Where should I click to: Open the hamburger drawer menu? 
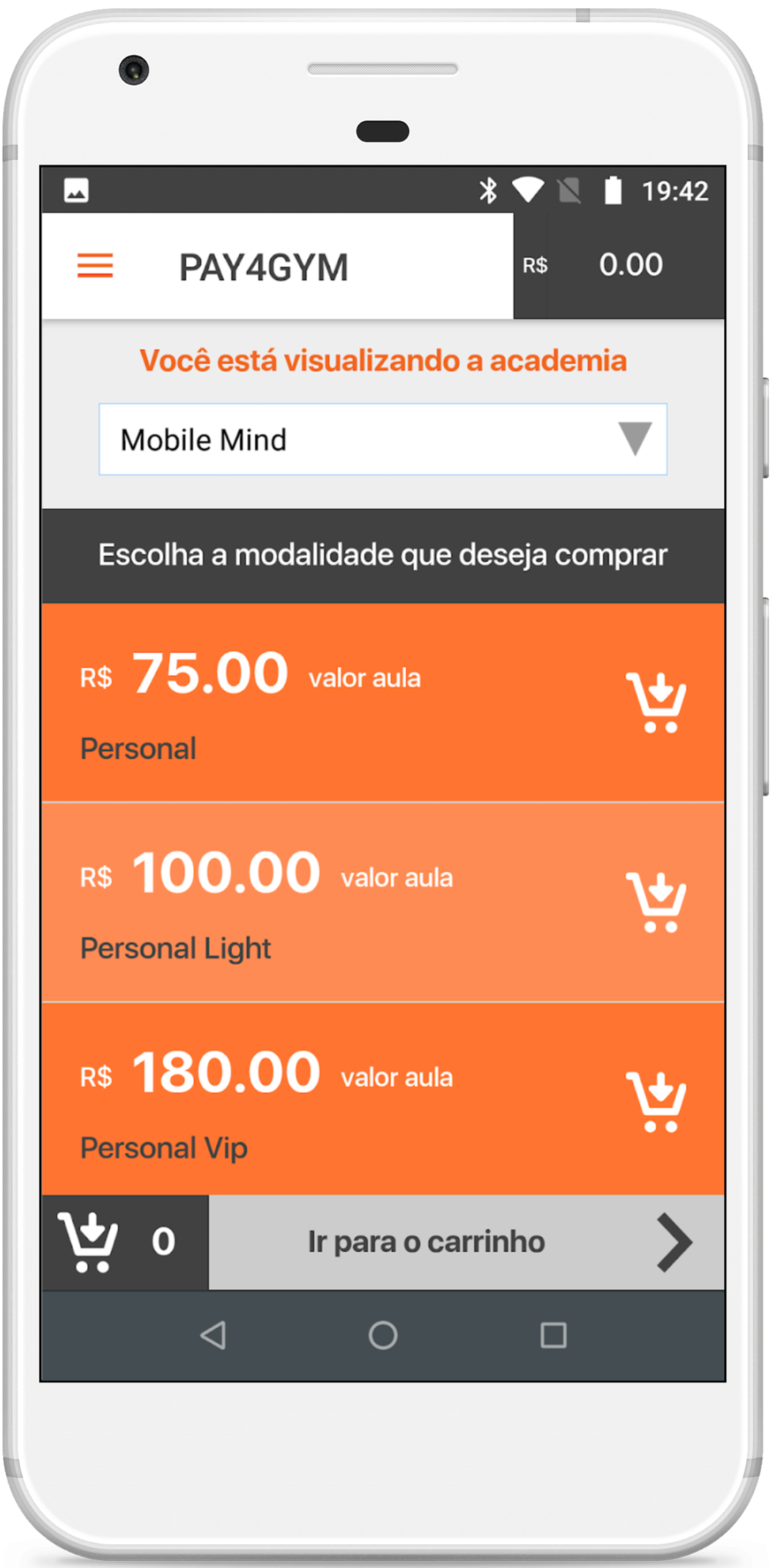(95, 265)
